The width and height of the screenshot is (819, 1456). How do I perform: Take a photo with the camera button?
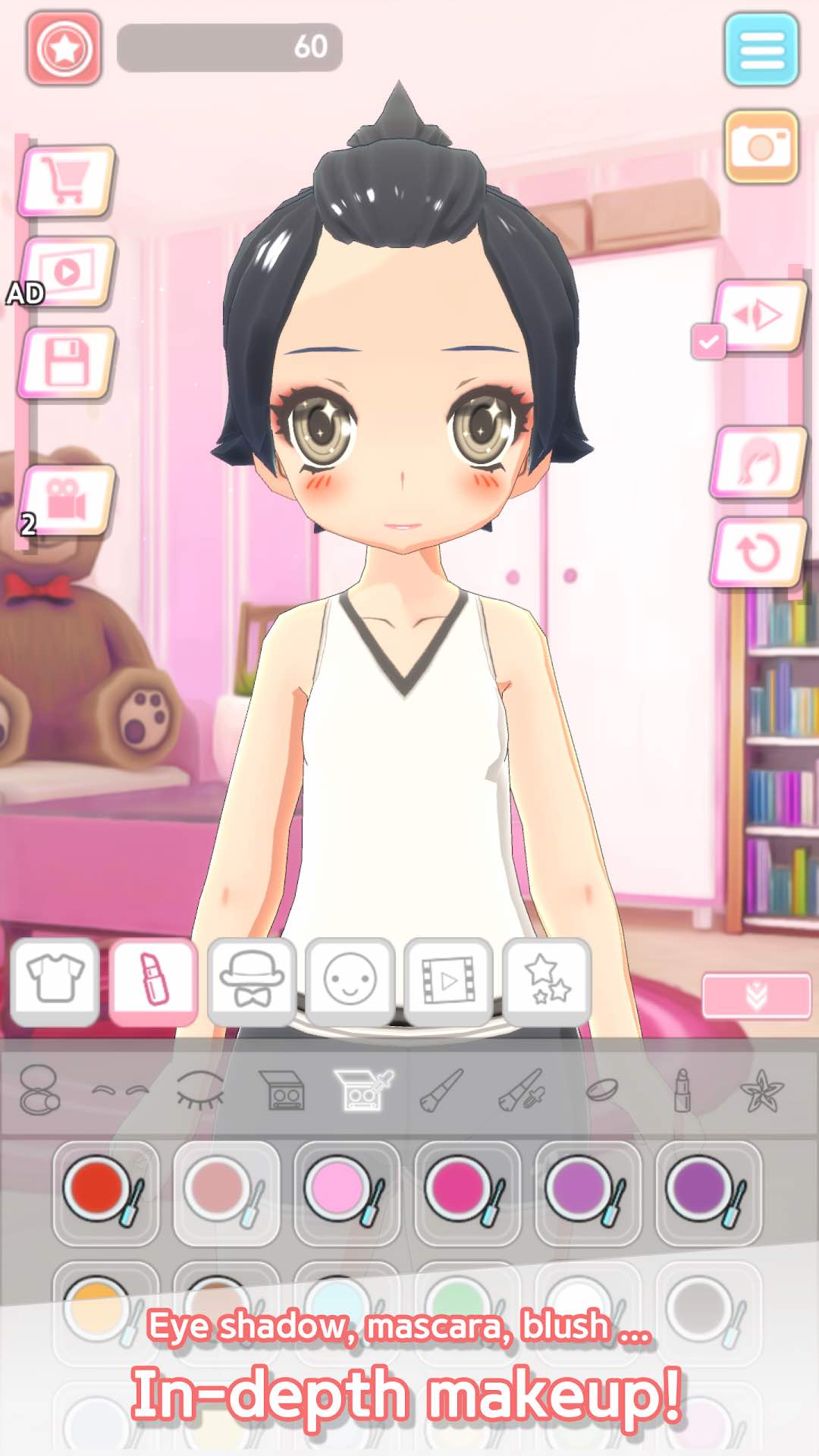point(761,146)
